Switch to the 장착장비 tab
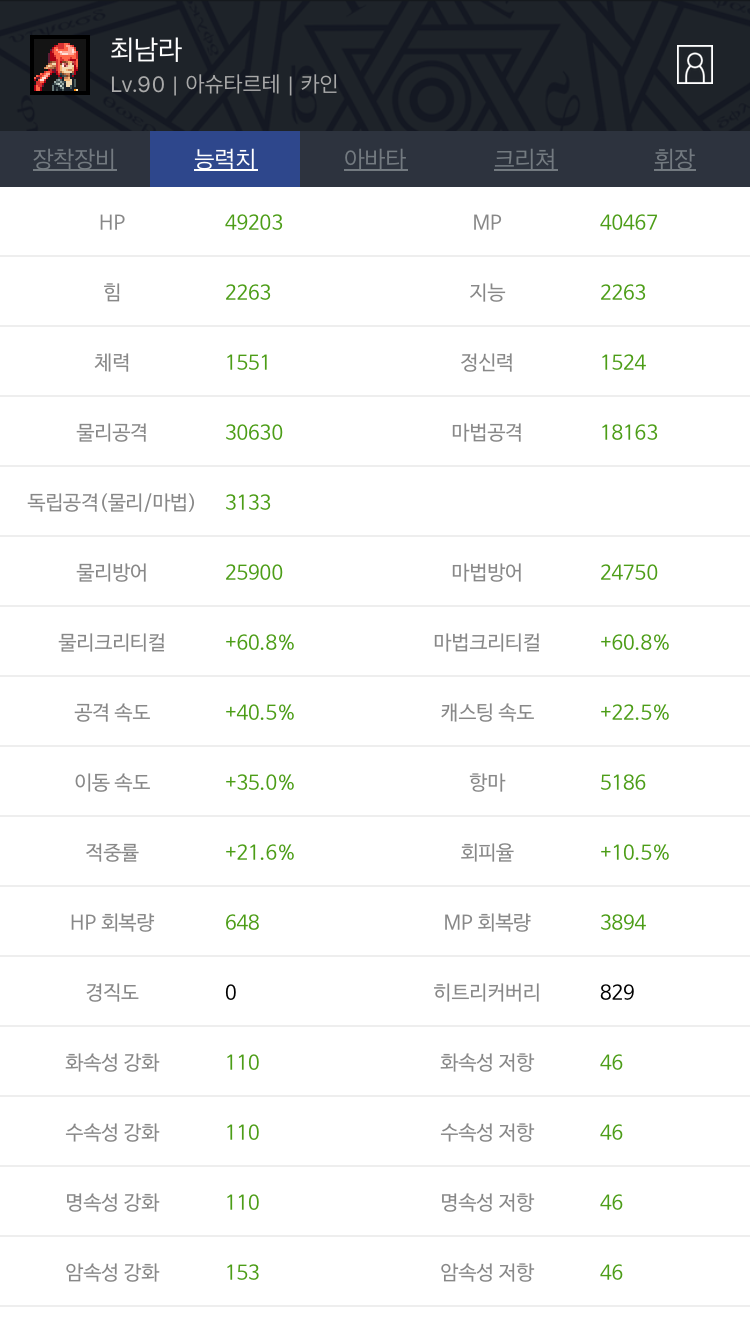The height and width of the screenshot is (1334, 750). pyautogui.click(x=75, y=159)
